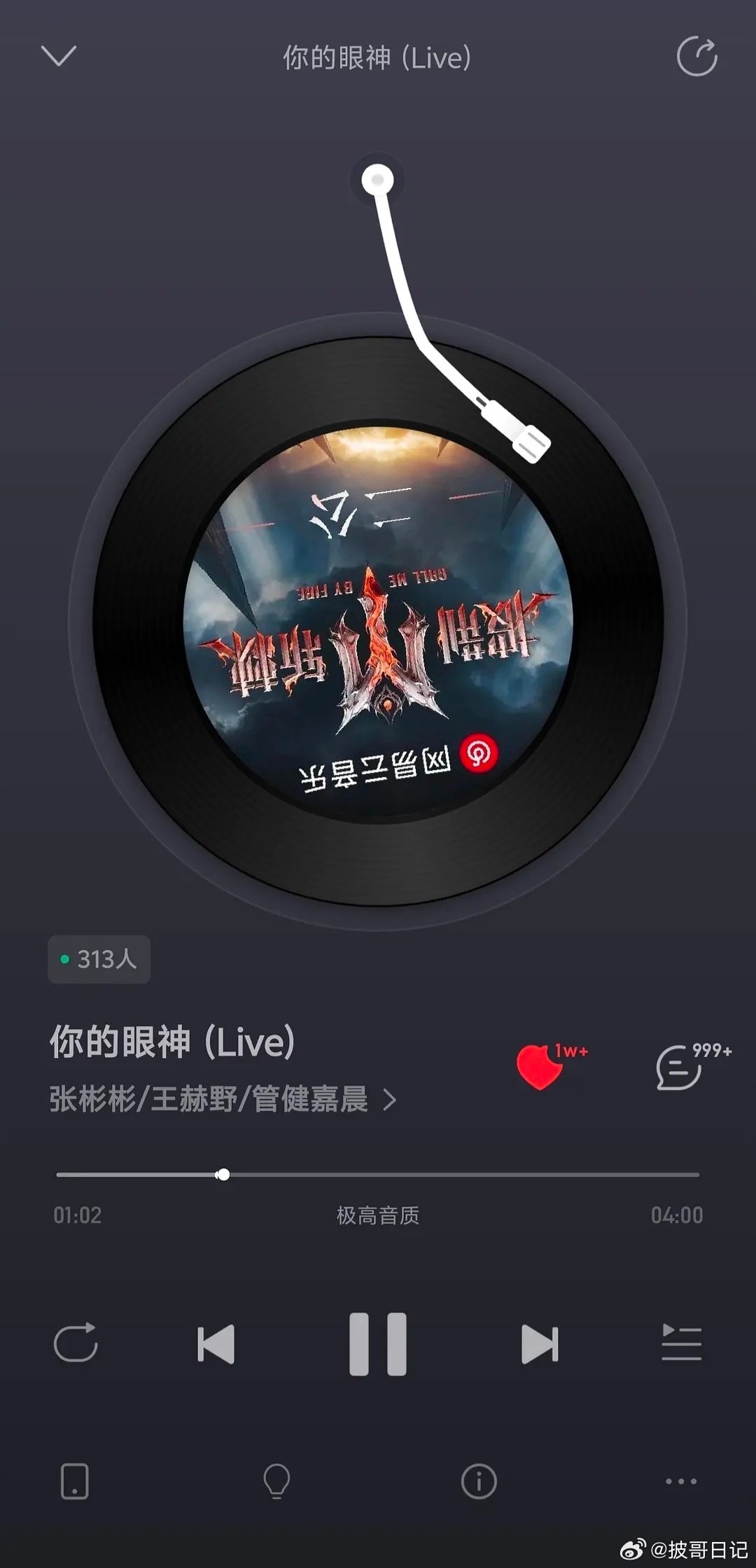Tap the lightbulb icon

(x=276, y=1481)
